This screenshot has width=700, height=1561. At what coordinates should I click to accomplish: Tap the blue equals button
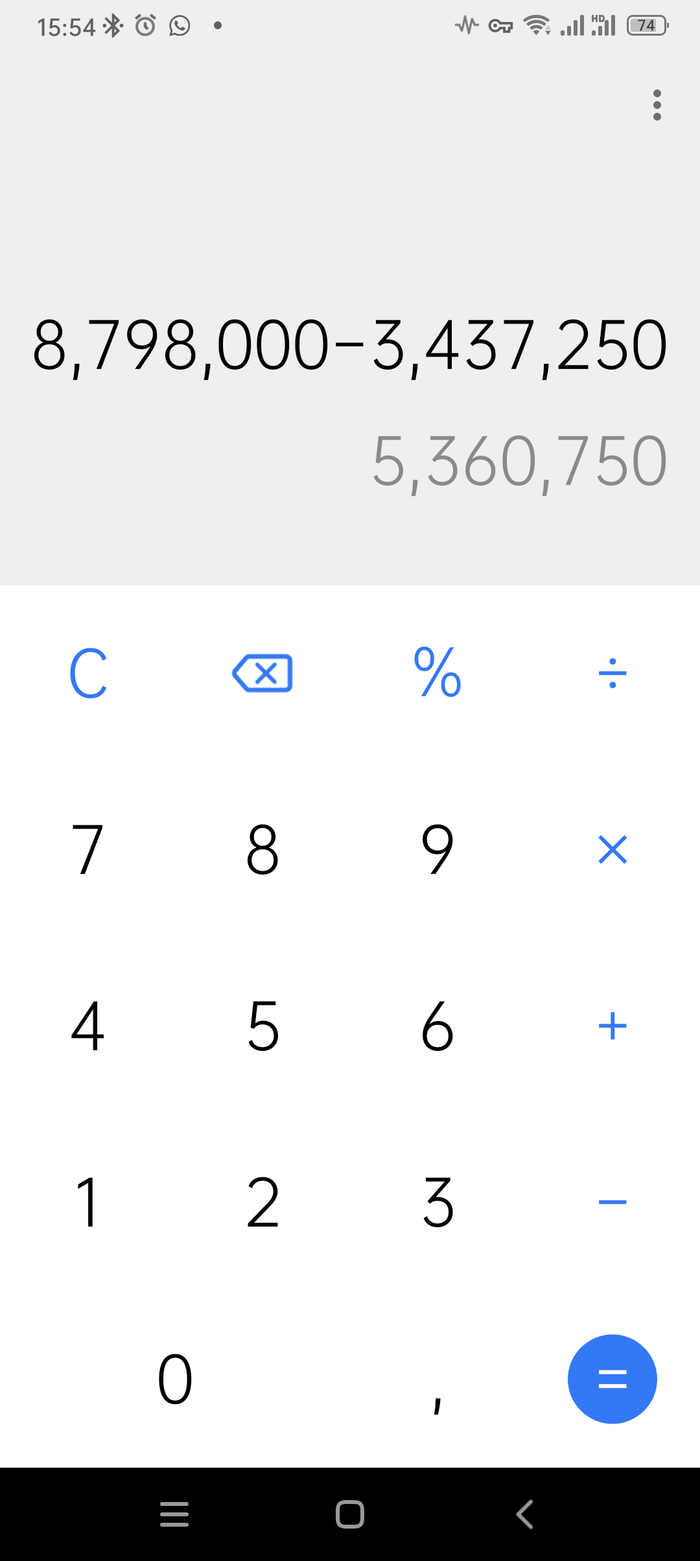pyautogui.click(x=612, y=1379)
